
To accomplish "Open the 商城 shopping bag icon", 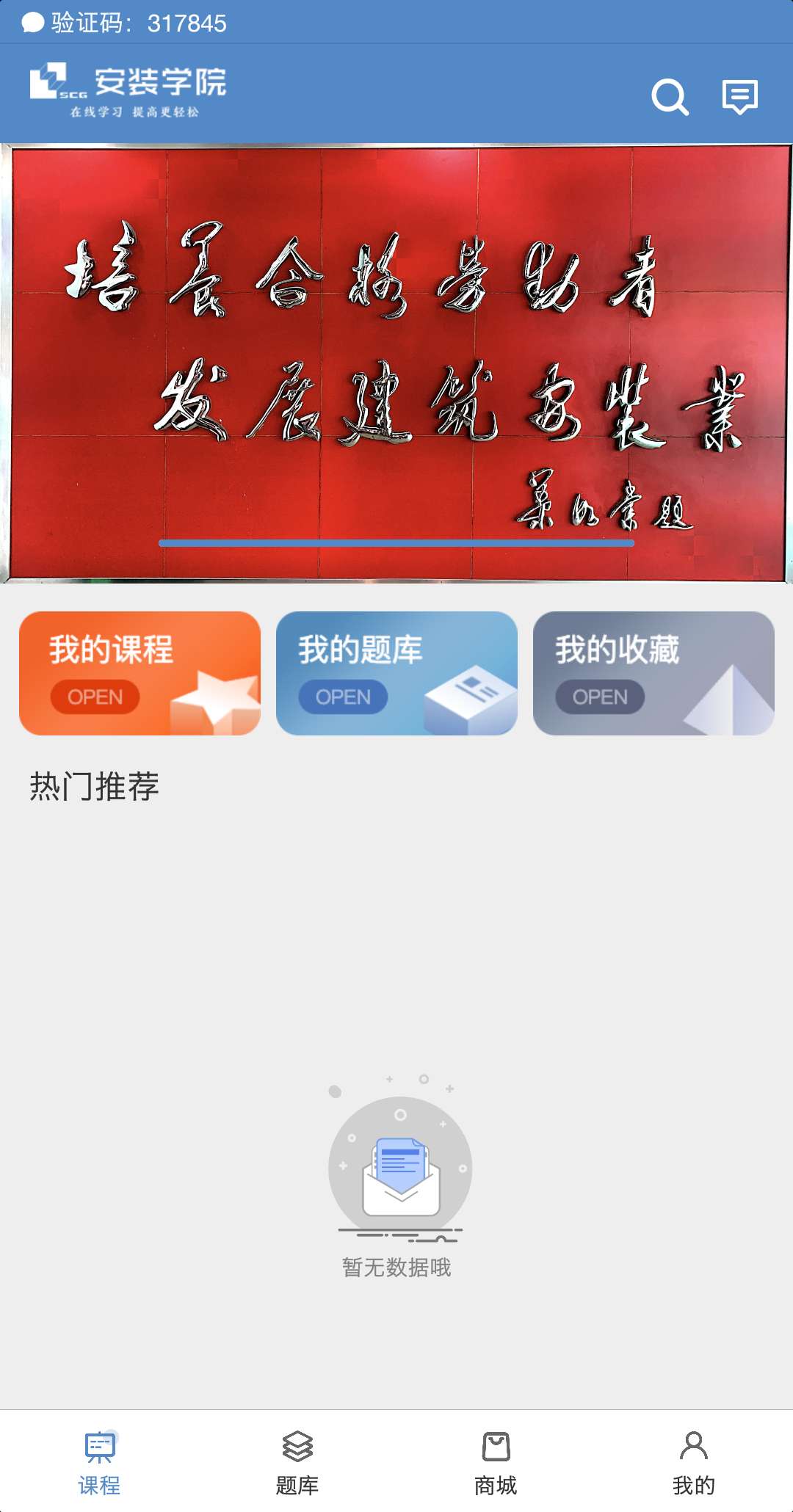I will pyautogui.click(x=496, y=1447).
